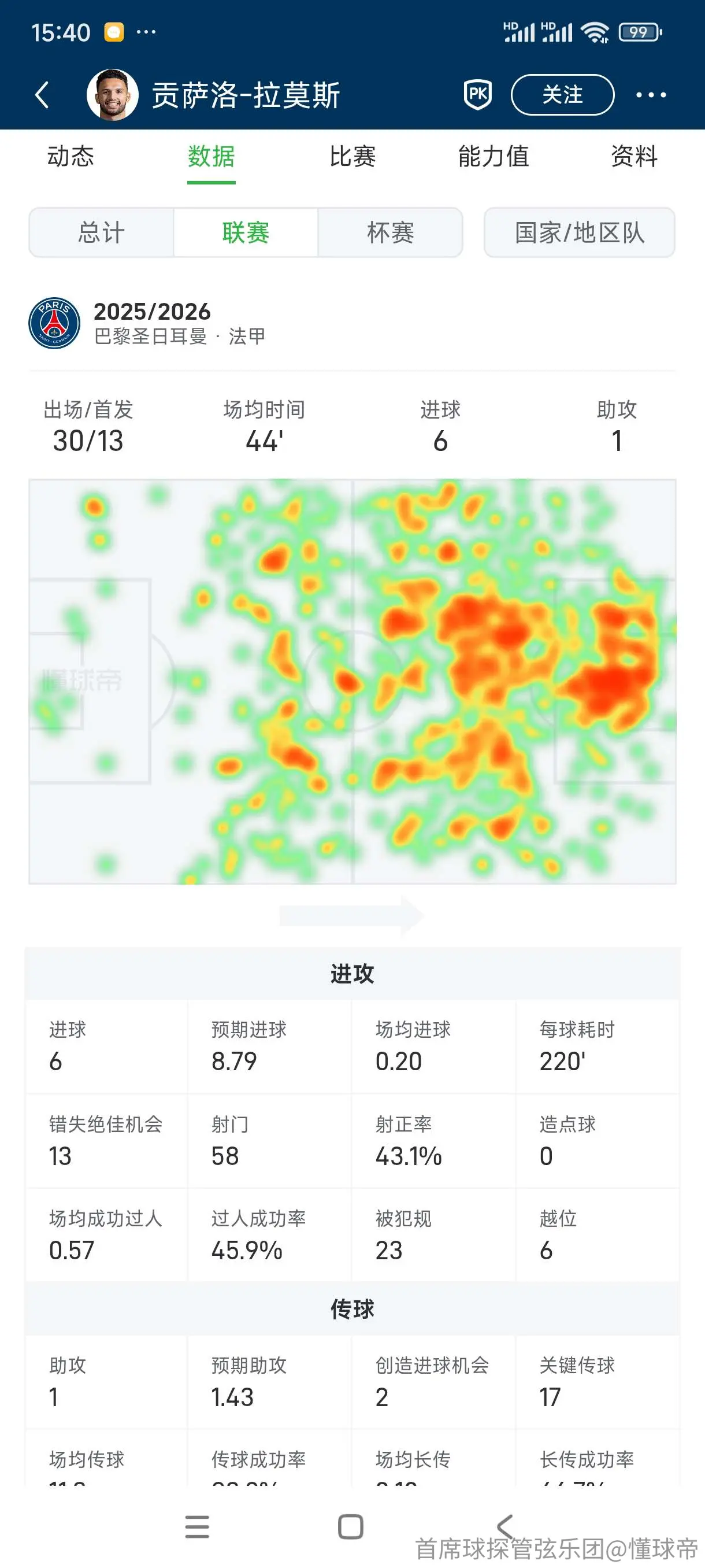Tap the player's avatar photo
Image resolution: width=705 pixels, height=1568 pixels.
click(113, 95)
